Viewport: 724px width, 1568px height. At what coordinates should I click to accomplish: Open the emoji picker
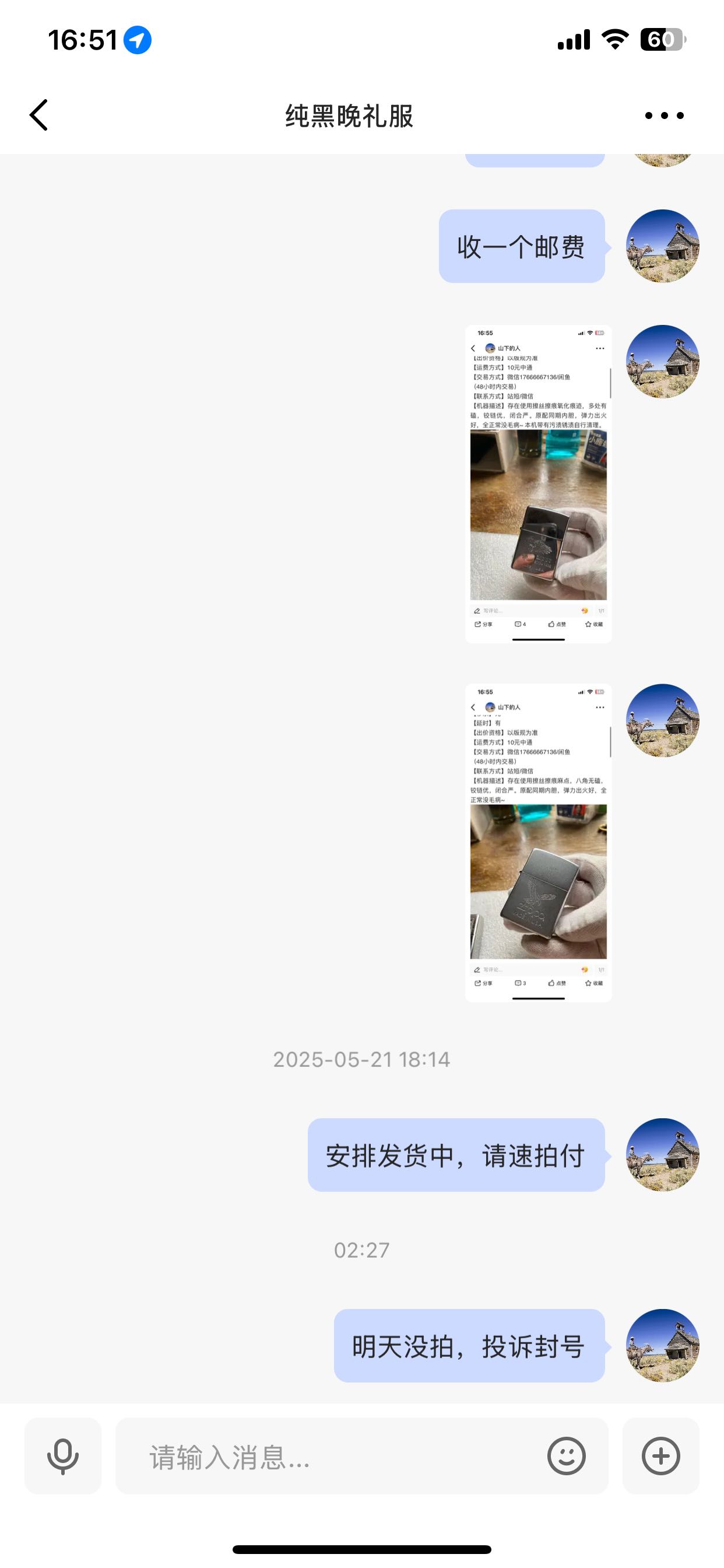567,1456
